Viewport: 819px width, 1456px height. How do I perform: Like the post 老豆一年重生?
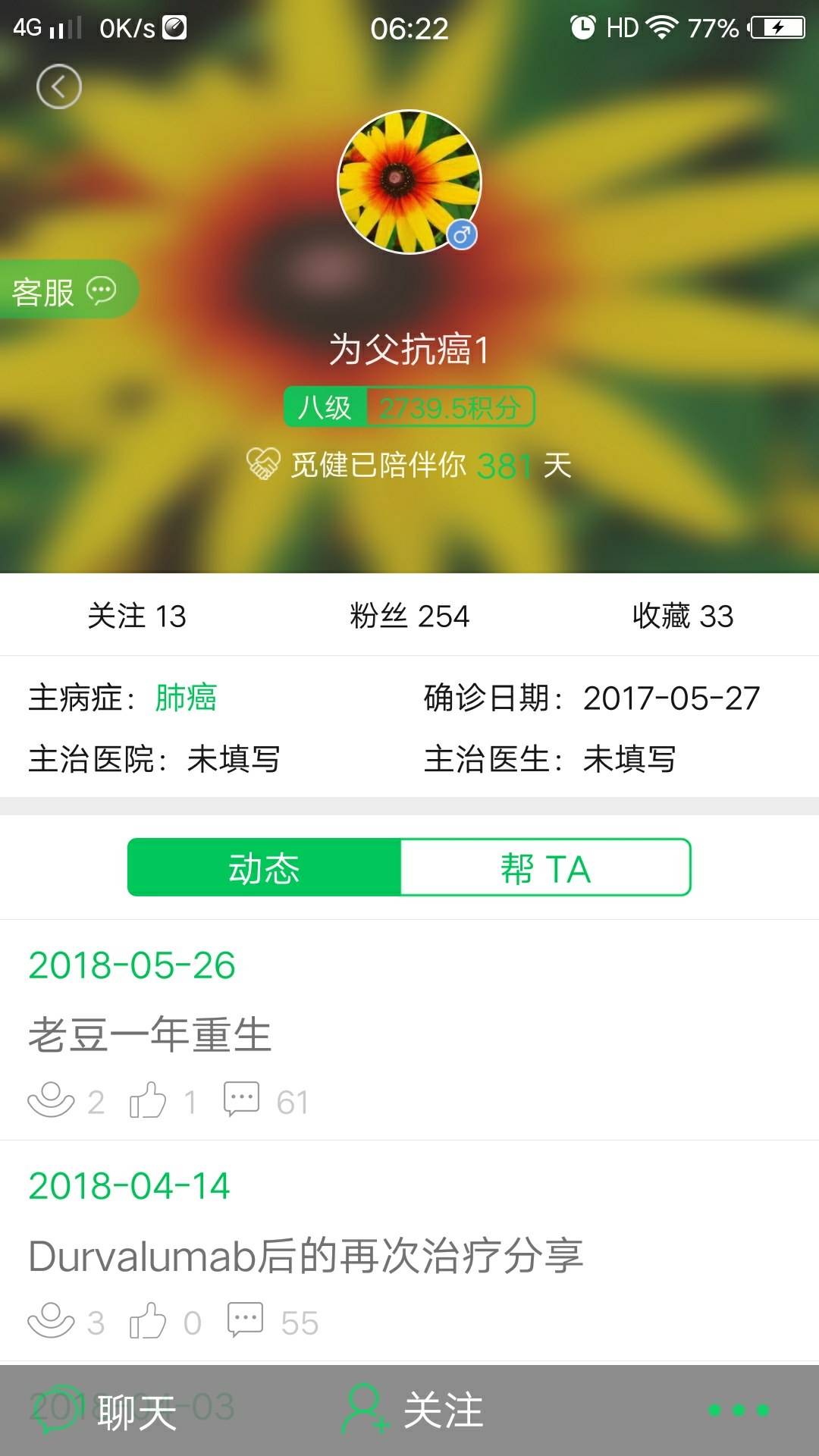tap(148, 1100)
